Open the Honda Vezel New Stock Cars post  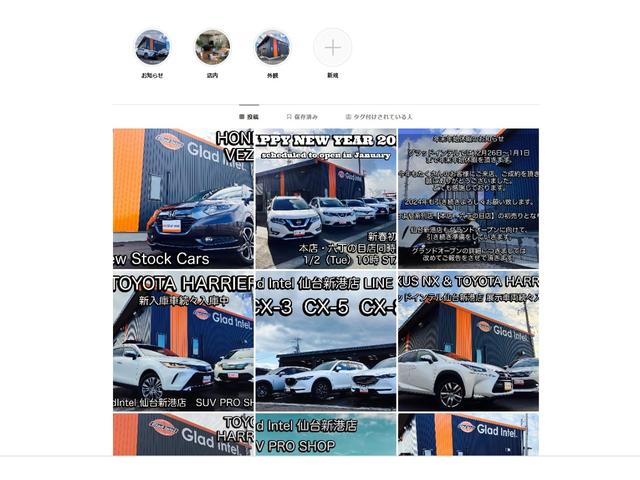click(x=183, y=198)
